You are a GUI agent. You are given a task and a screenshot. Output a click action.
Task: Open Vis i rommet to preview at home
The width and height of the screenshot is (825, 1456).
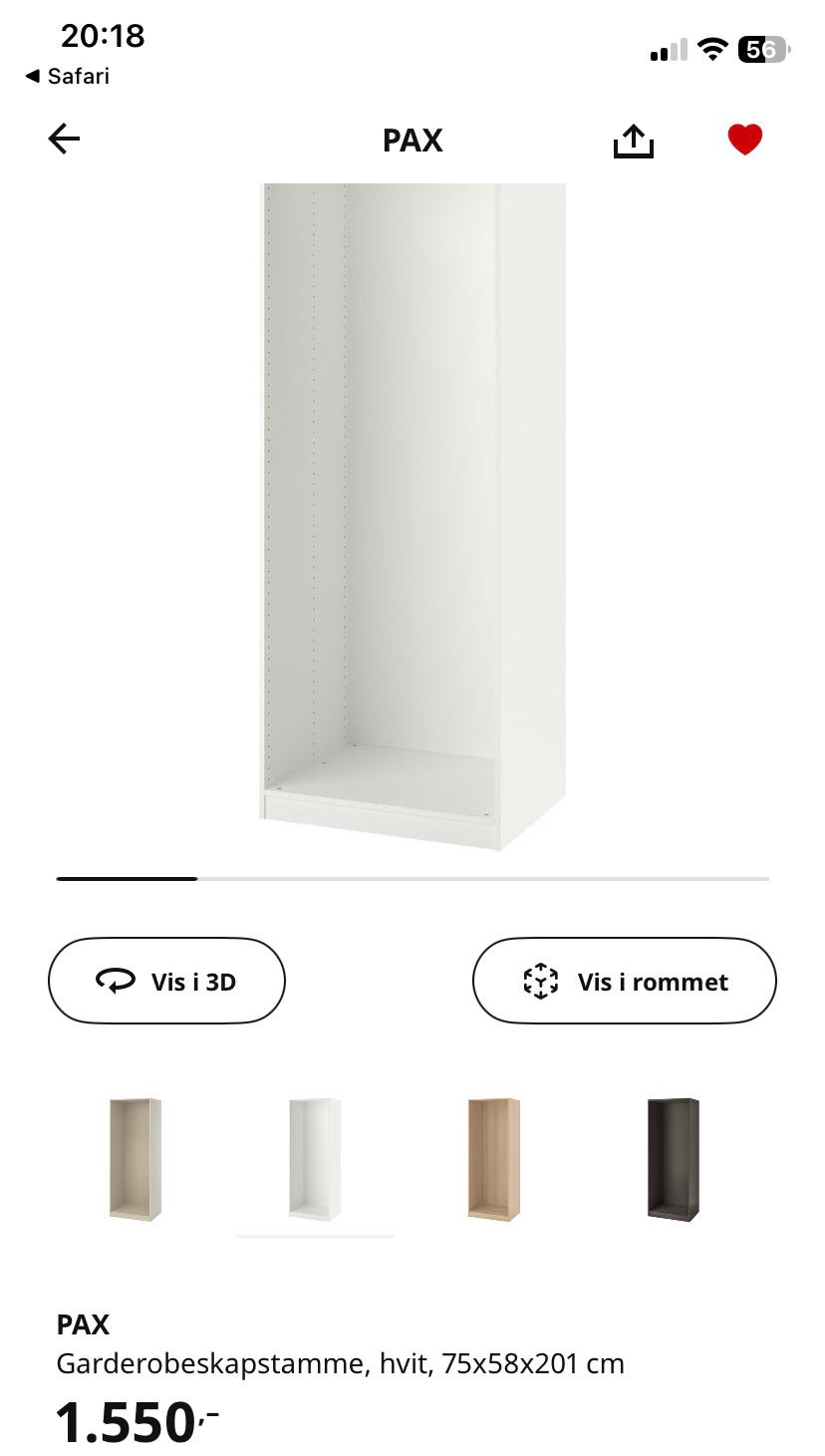(624, 981)
